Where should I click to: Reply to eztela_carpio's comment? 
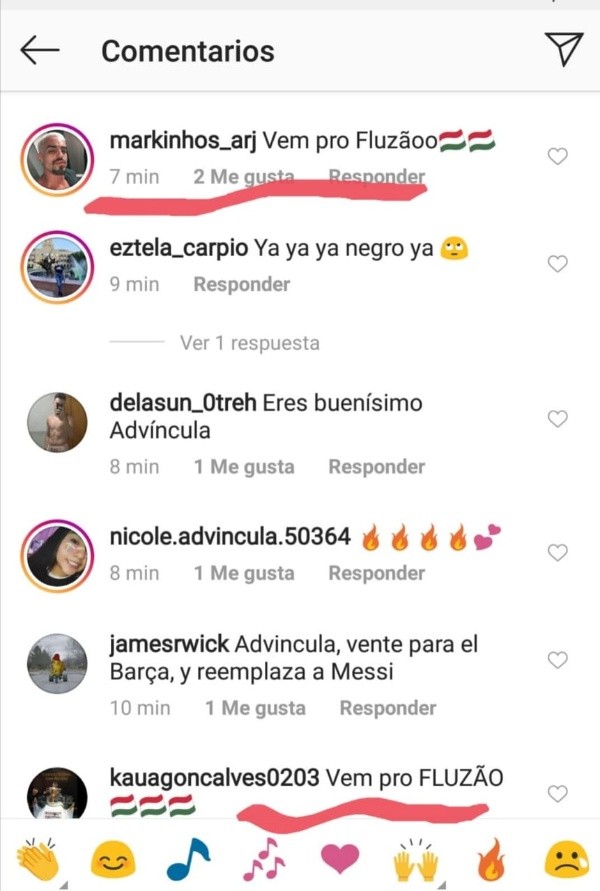(241, 284)
